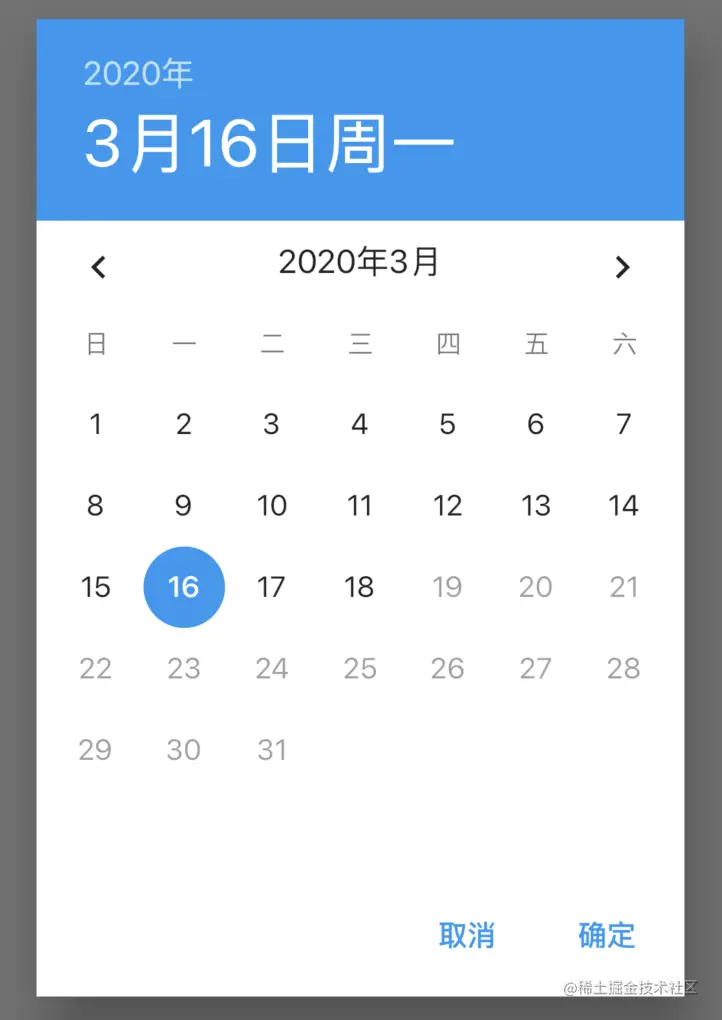
Task: Select March 1 on the calendar
Action: [96, 424]
